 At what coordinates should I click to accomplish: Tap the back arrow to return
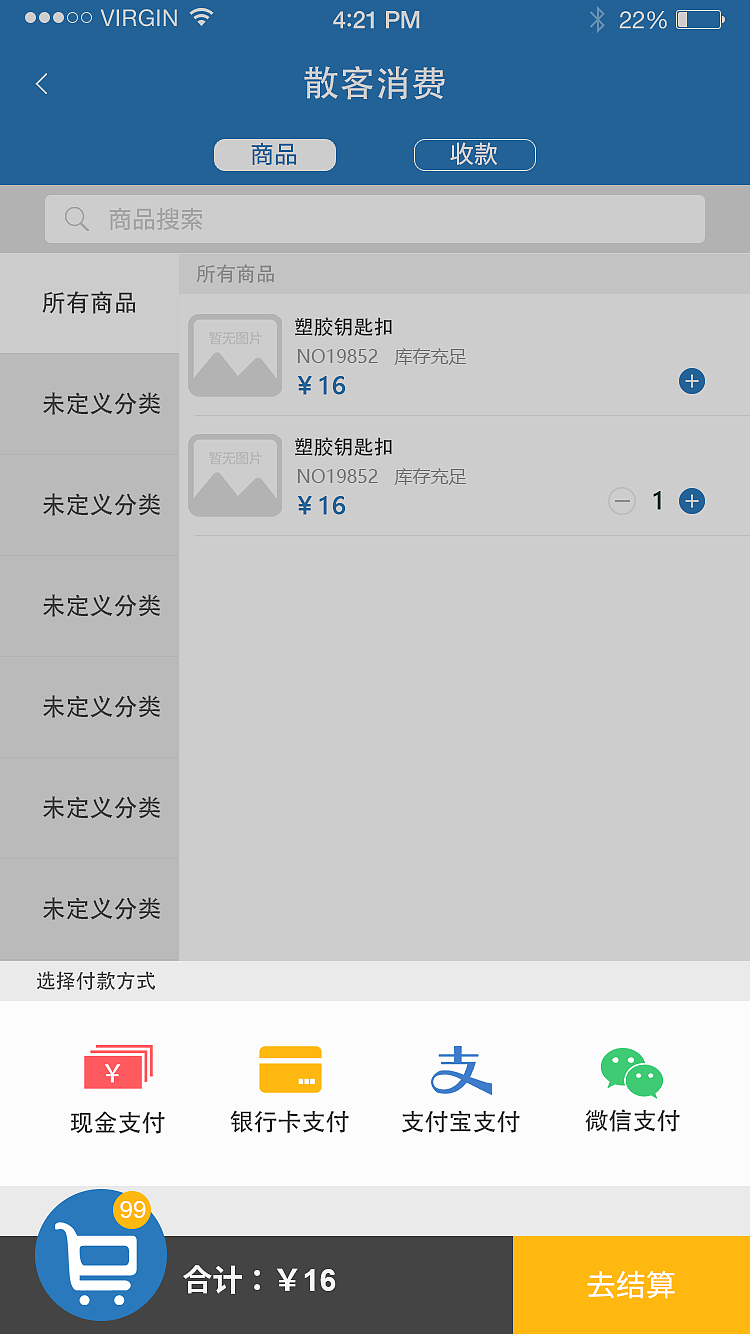40,84
